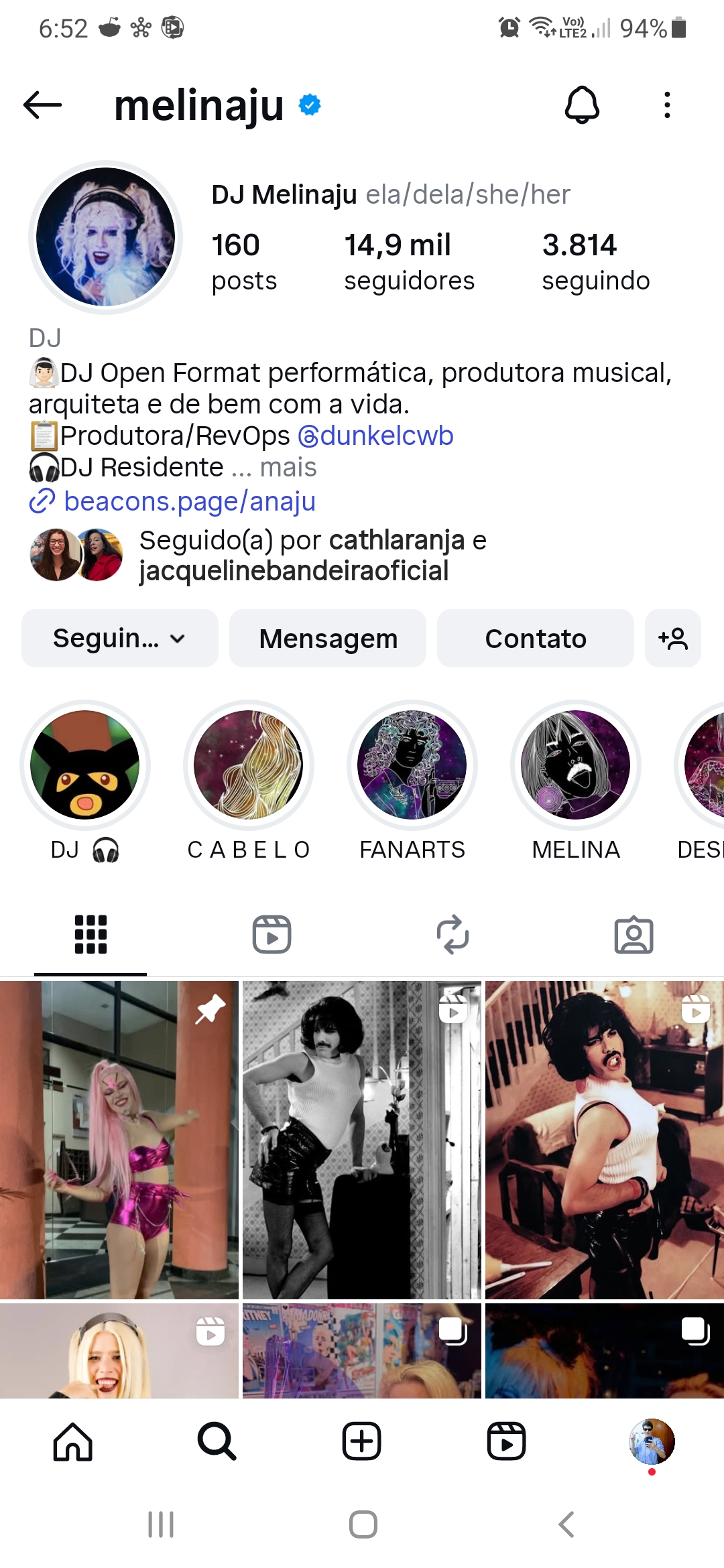The height and width of the screenshot is (1568, 724).
Task: Open the three-dot overflow menu
Action: 666,105
